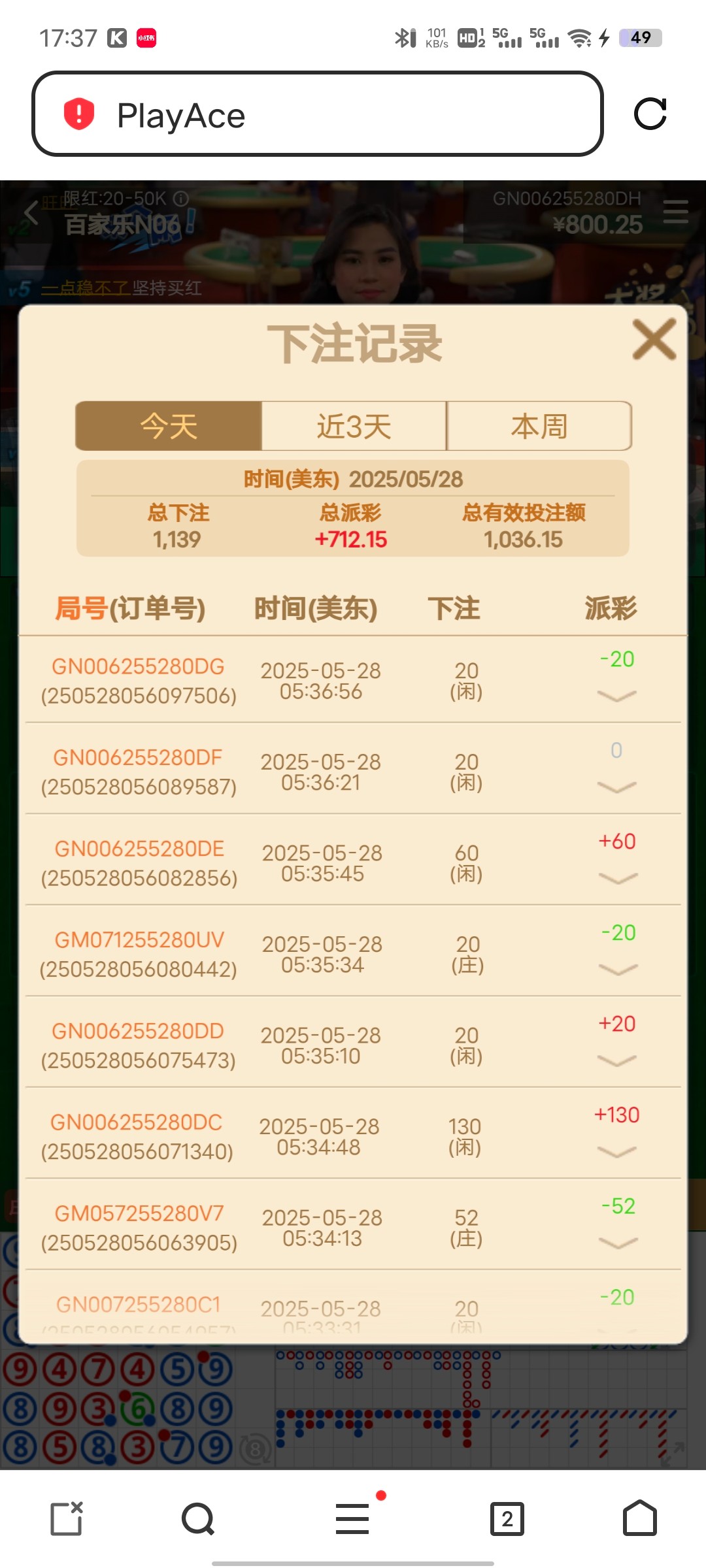Expand details for round GM071255280UV
The height and width of the screenshot is (1568, 706).
tap(618, 970)
